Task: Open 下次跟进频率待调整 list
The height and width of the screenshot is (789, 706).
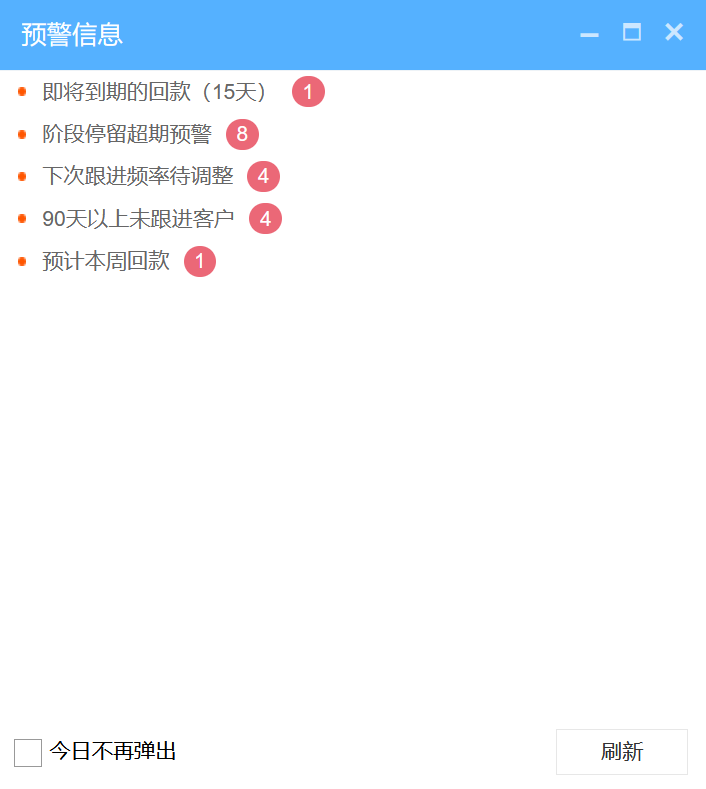Action: pyautogui.click(x=138, y=176)
